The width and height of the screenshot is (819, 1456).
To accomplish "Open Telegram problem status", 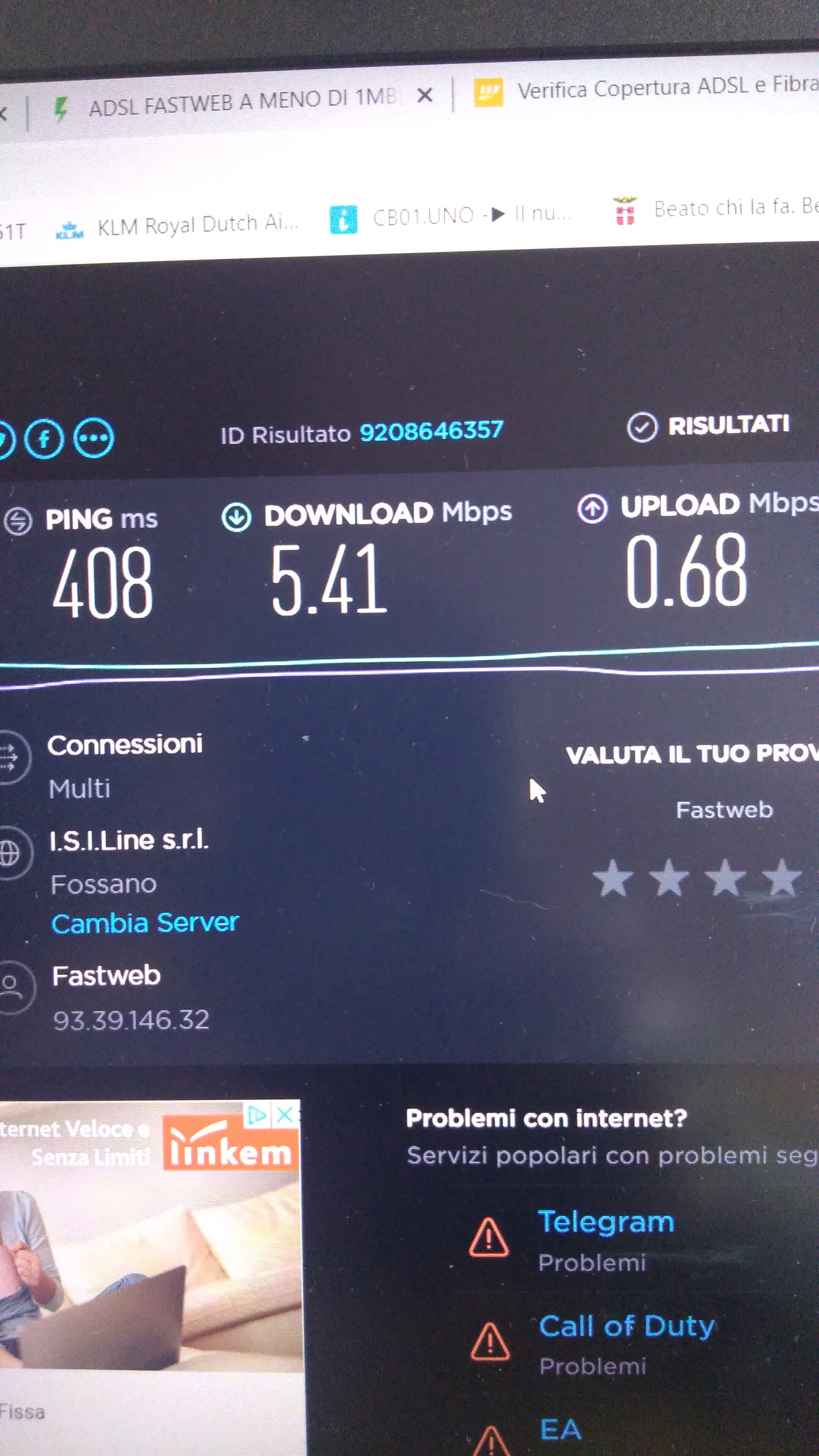I will [606, 1221].
